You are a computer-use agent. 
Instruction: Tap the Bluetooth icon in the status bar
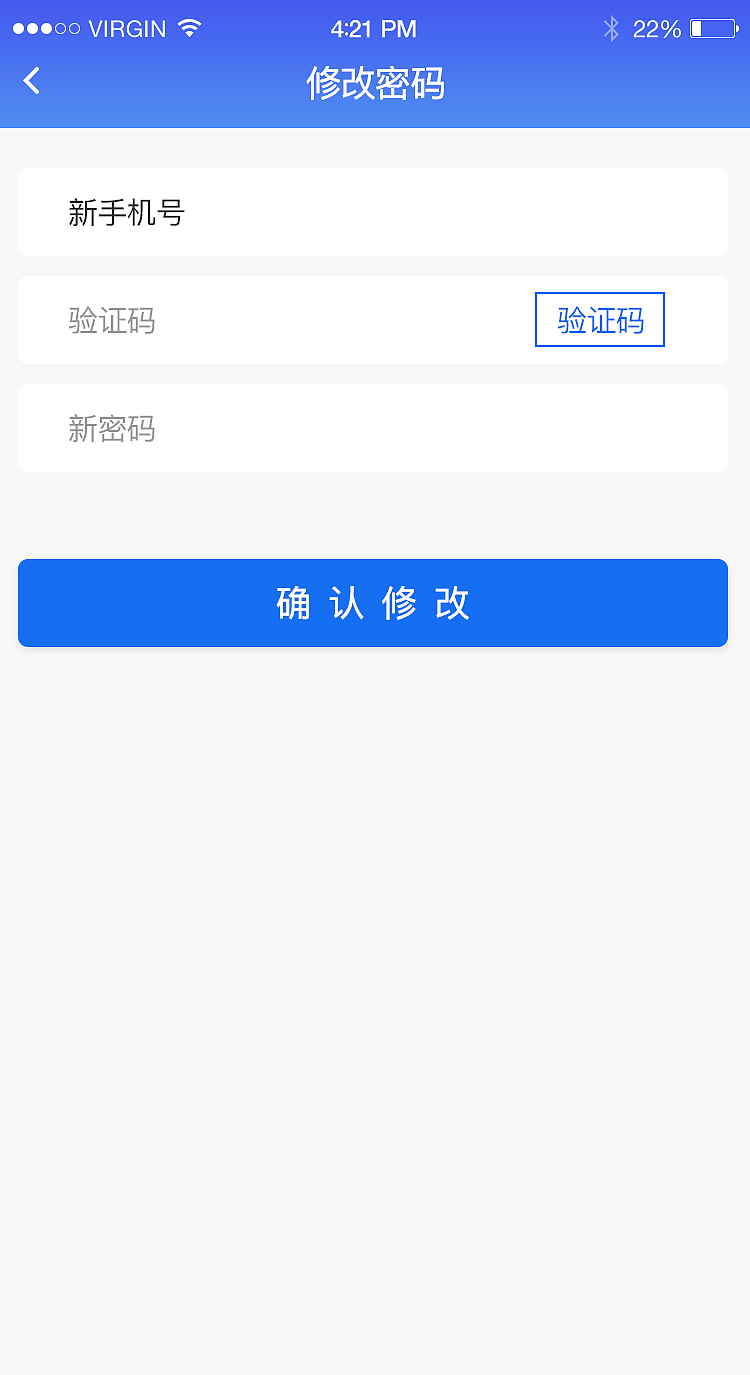pyautogui.click(x=610, y=29)
